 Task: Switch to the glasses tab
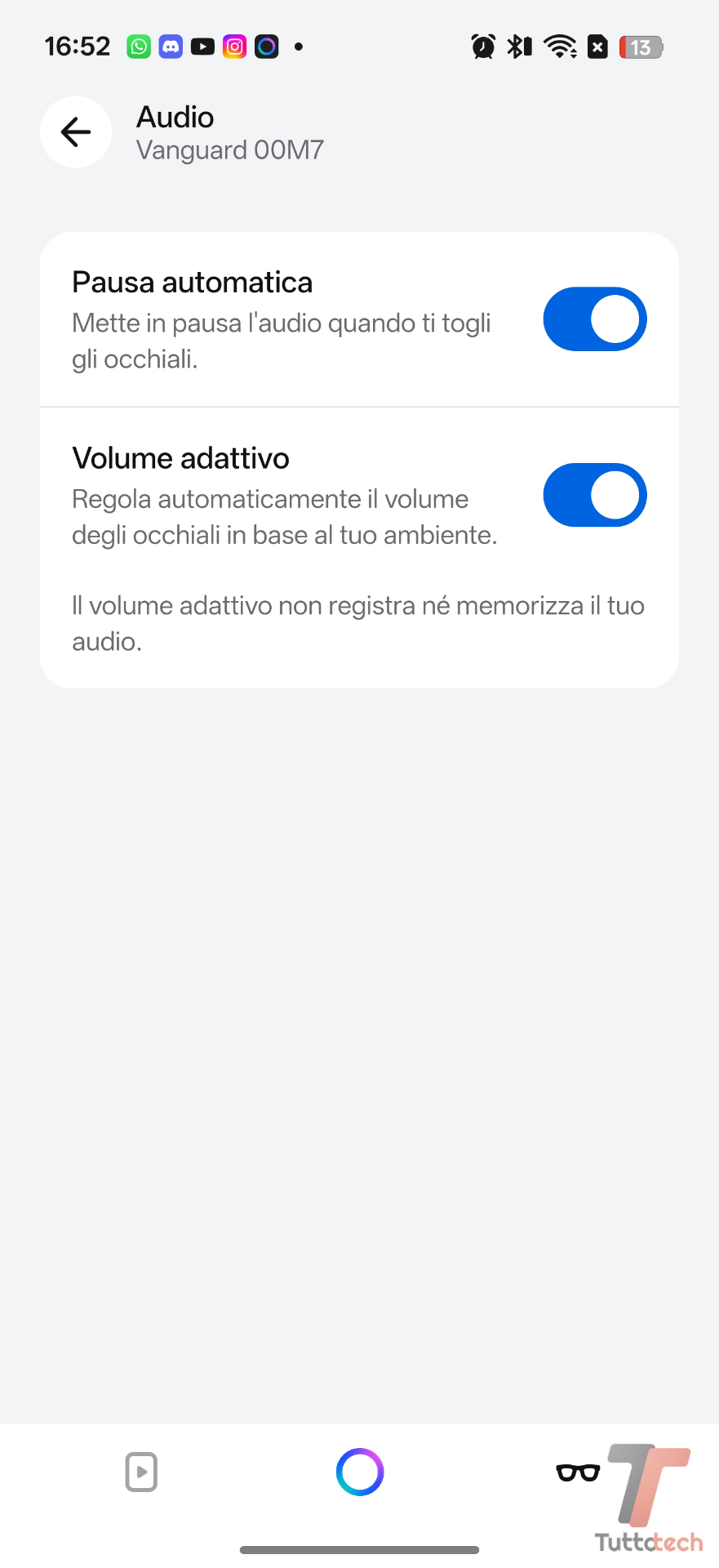[x=578, y=1472]
